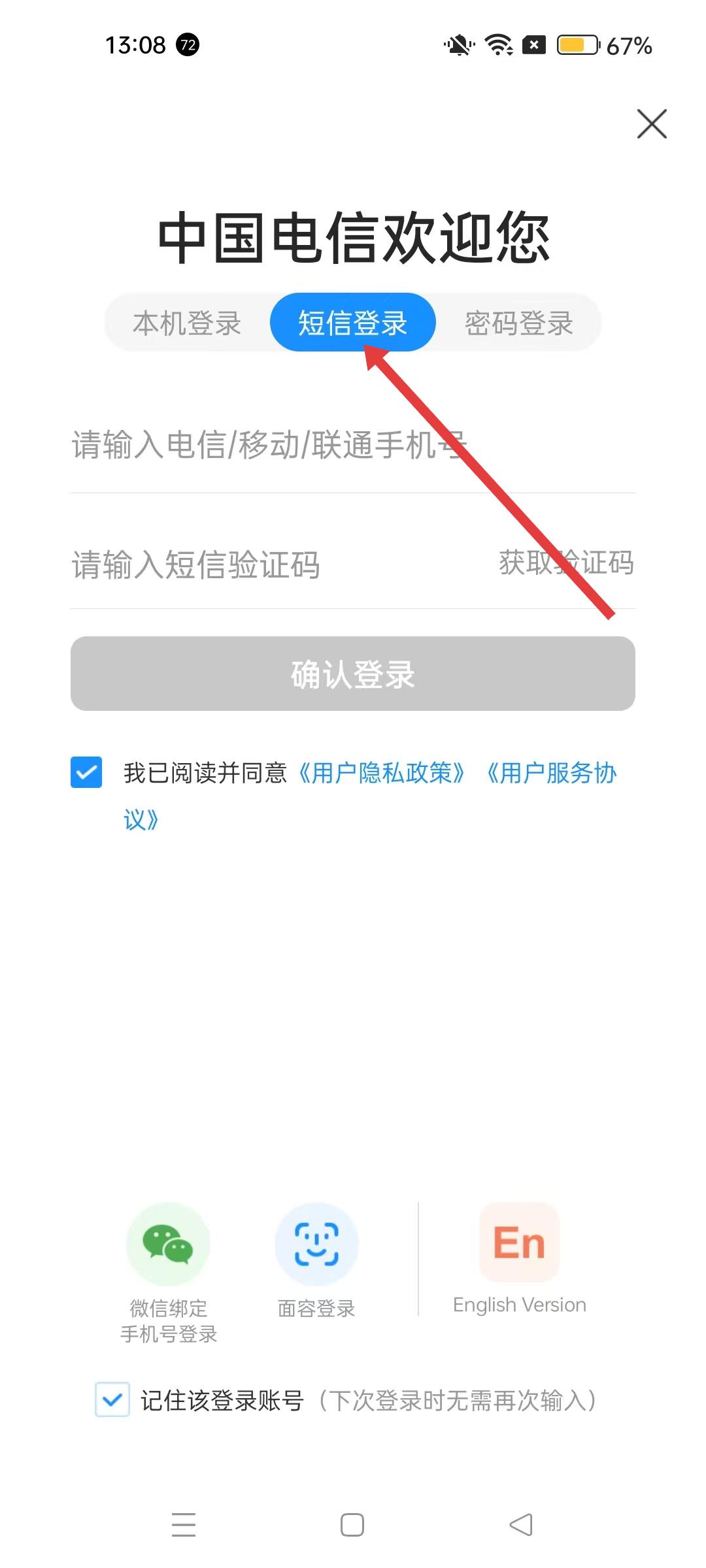This screenshot has width=706, height=1568.
Task: Request code via 获取验证码
Action: 566,563
